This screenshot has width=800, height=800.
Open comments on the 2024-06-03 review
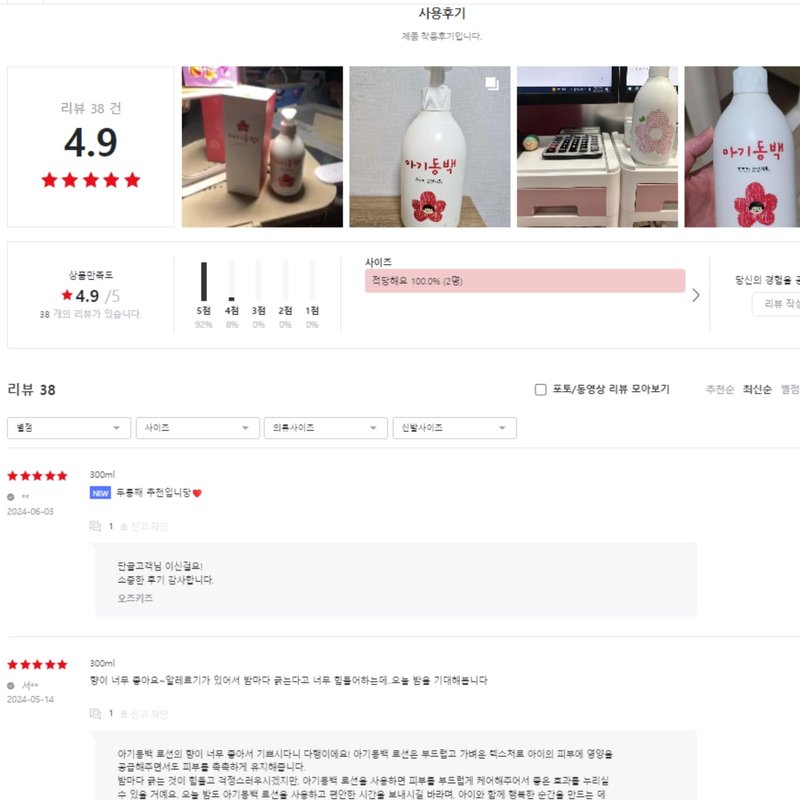(101, 526)
